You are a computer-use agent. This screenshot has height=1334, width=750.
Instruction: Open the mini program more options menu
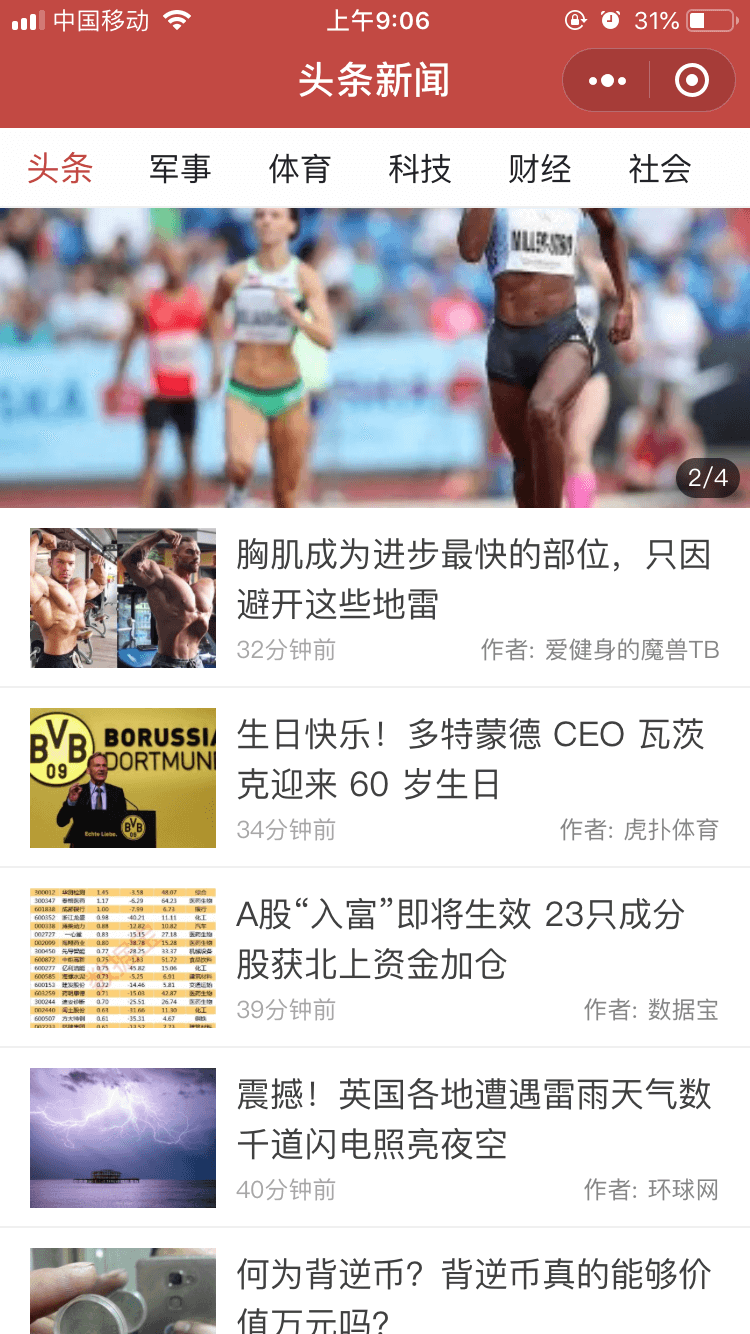608,80
